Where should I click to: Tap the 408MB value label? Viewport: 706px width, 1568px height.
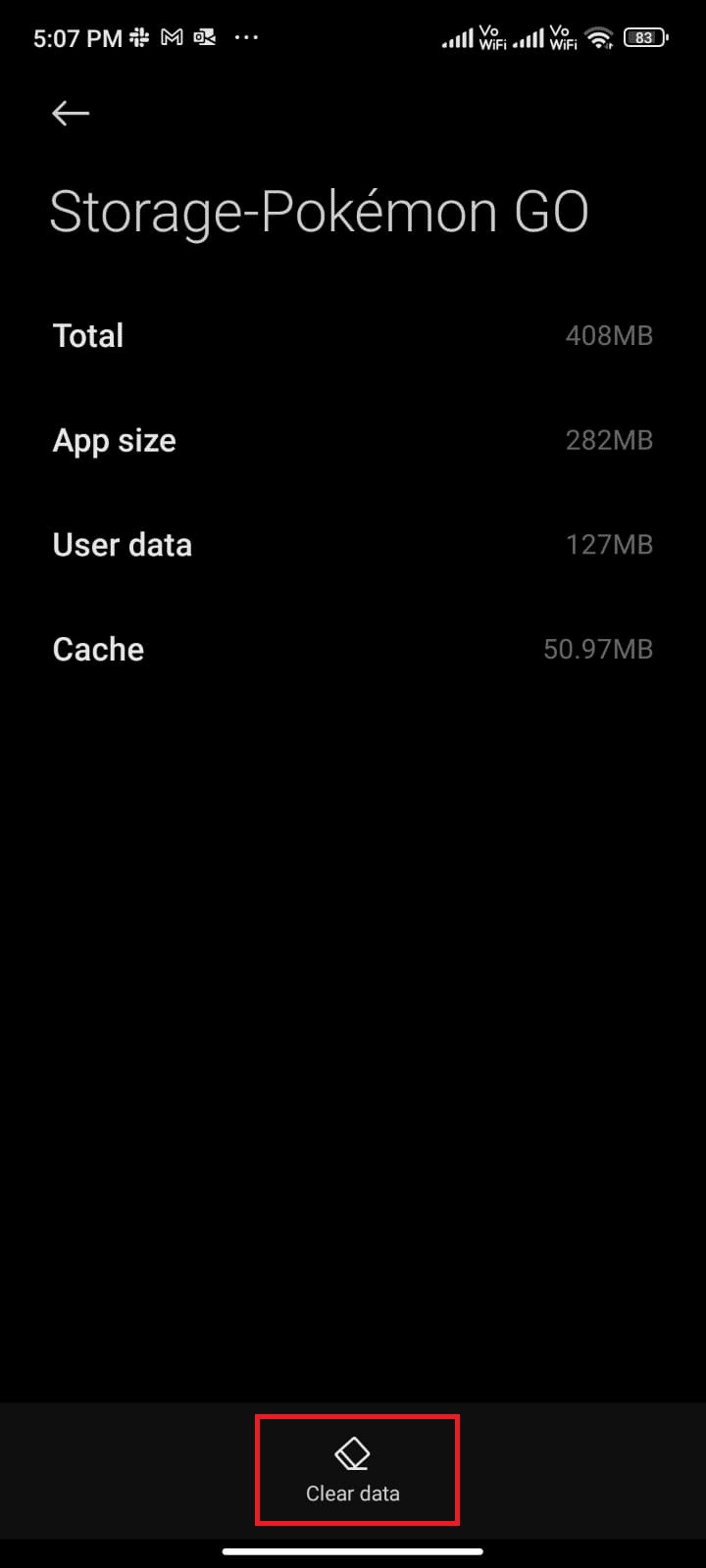click(x=610, y=335)
